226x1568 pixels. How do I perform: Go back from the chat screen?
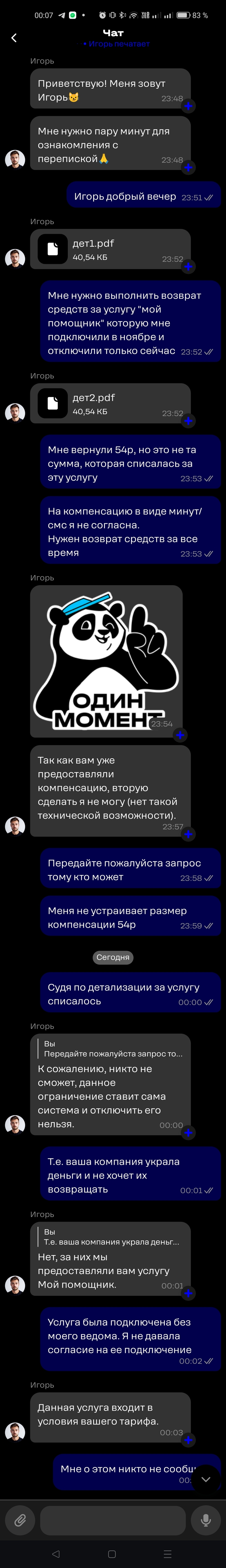14,38
